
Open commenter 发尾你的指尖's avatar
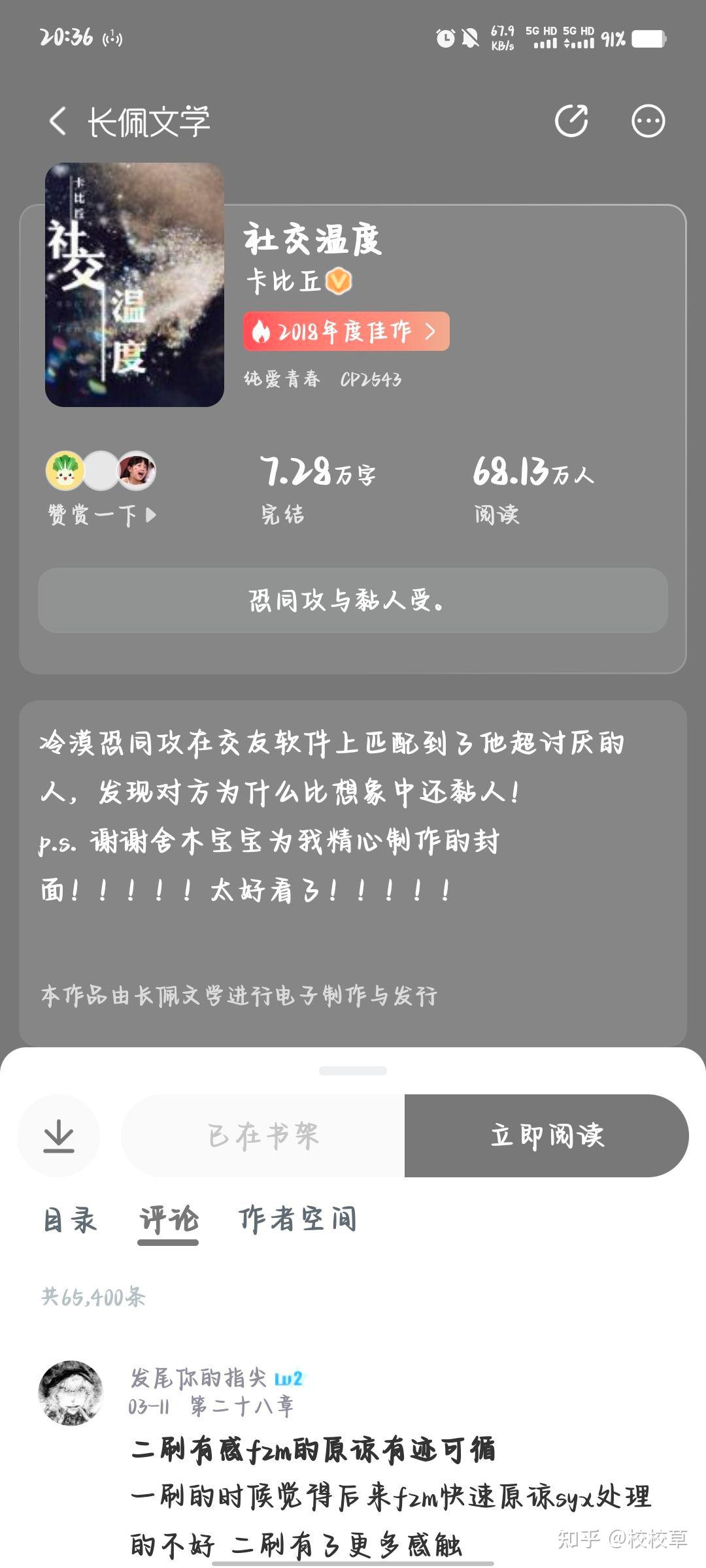coord(71,1393)
